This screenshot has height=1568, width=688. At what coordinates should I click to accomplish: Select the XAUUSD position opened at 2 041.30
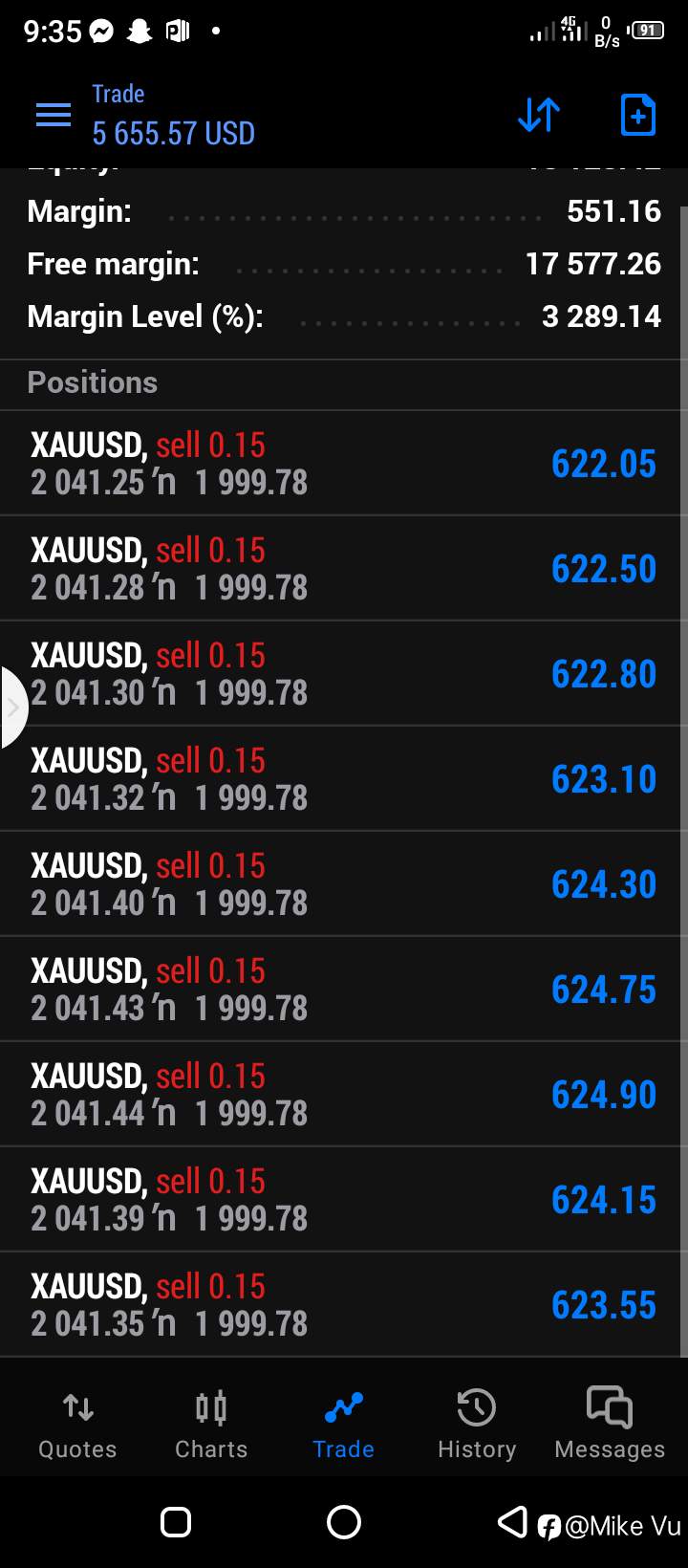(x=344, y=674)
